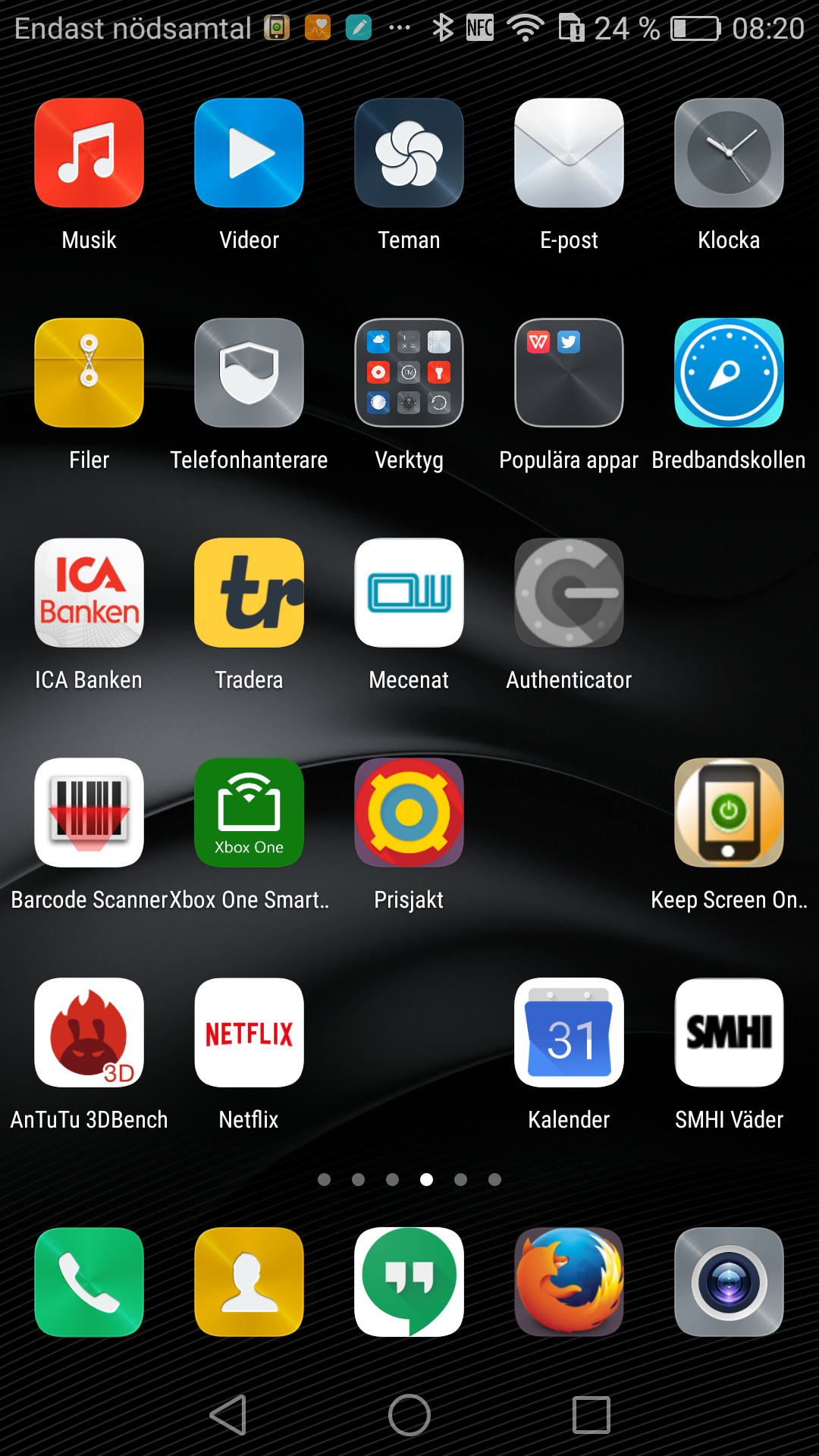Open the Filer file manager
Viewport: 819px width, 1456px height.
(89, 373)
